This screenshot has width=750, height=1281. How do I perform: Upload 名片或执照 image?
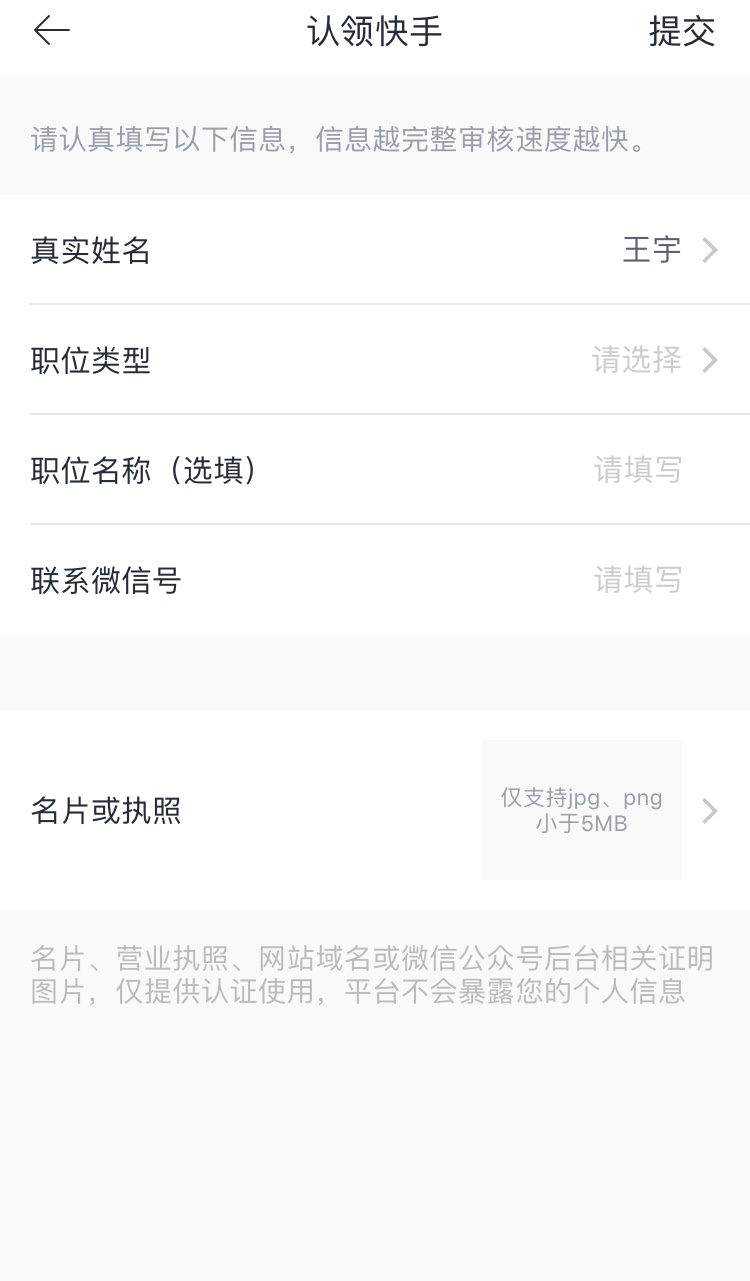point(582,810)
